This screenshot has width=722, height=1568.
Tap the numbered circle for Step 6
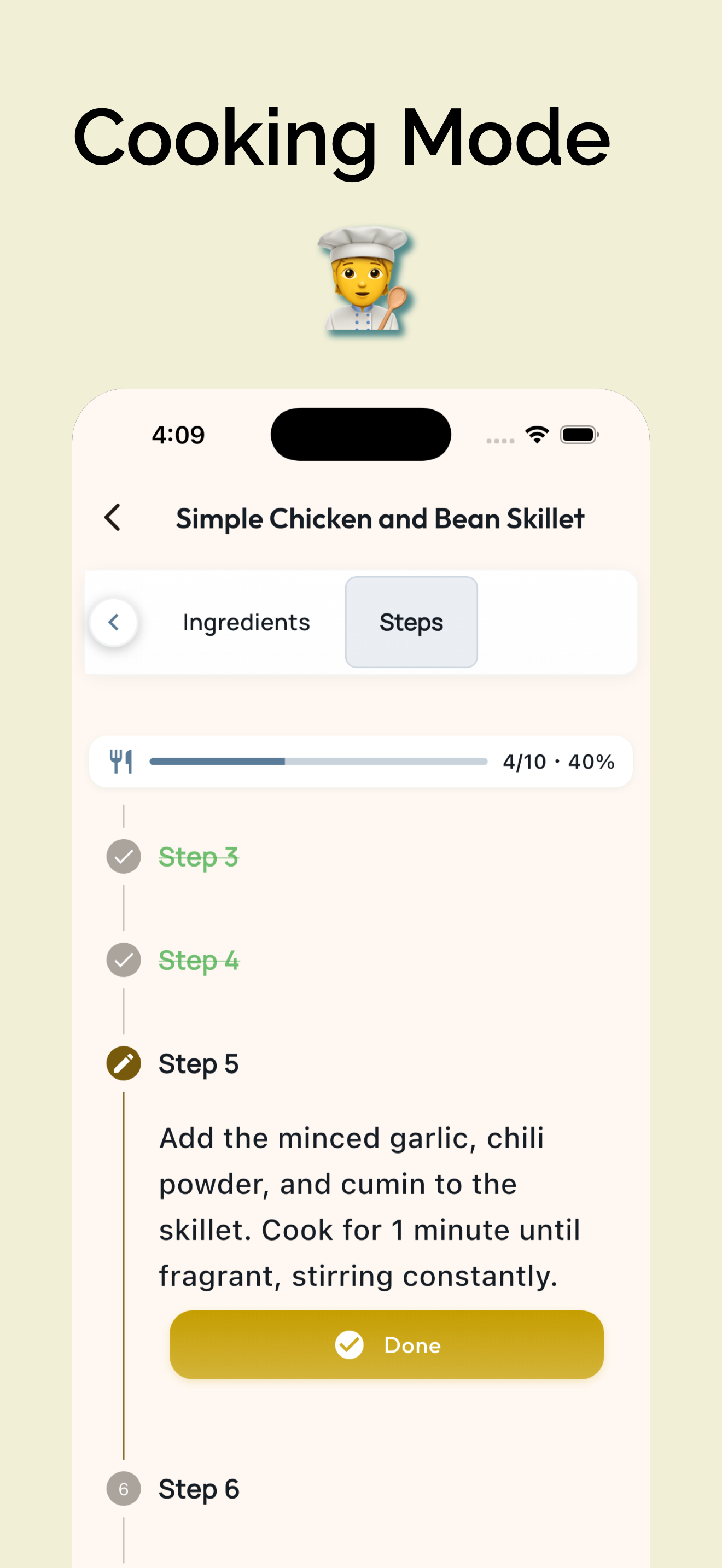tap(123, 1489)
